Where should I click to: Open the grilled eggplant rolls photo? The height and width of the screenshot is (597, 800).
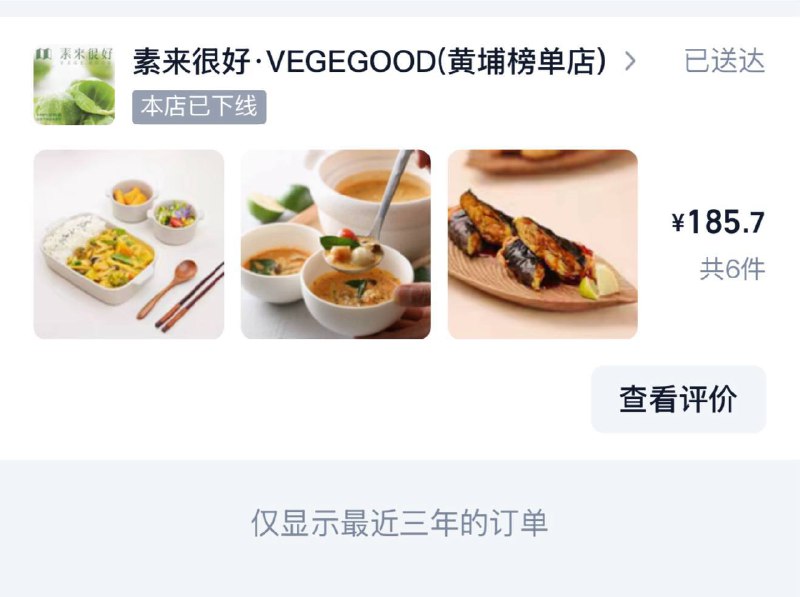[542, 245]
